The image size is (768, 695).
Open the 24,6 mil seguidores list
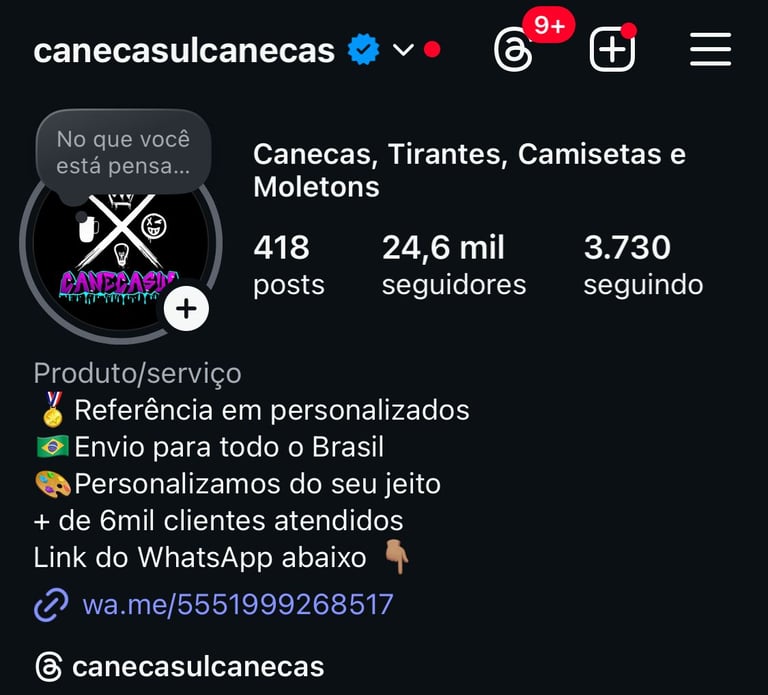[453, 265]
